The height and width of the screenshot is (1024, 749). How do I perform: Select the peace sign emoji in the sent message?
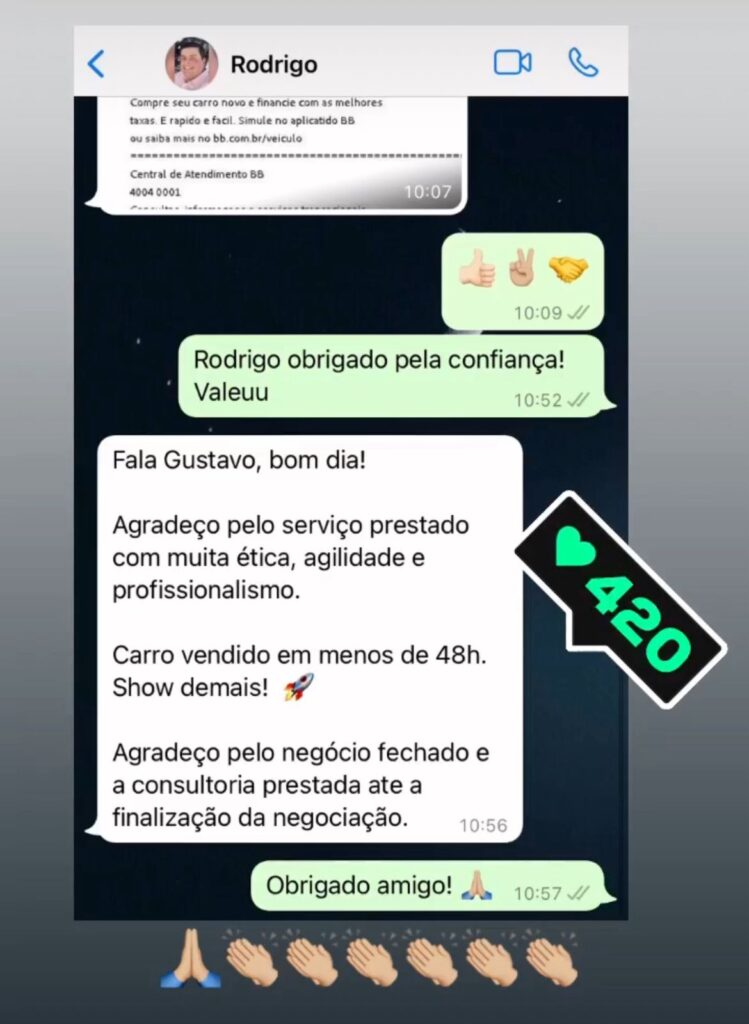coord(524,264)
